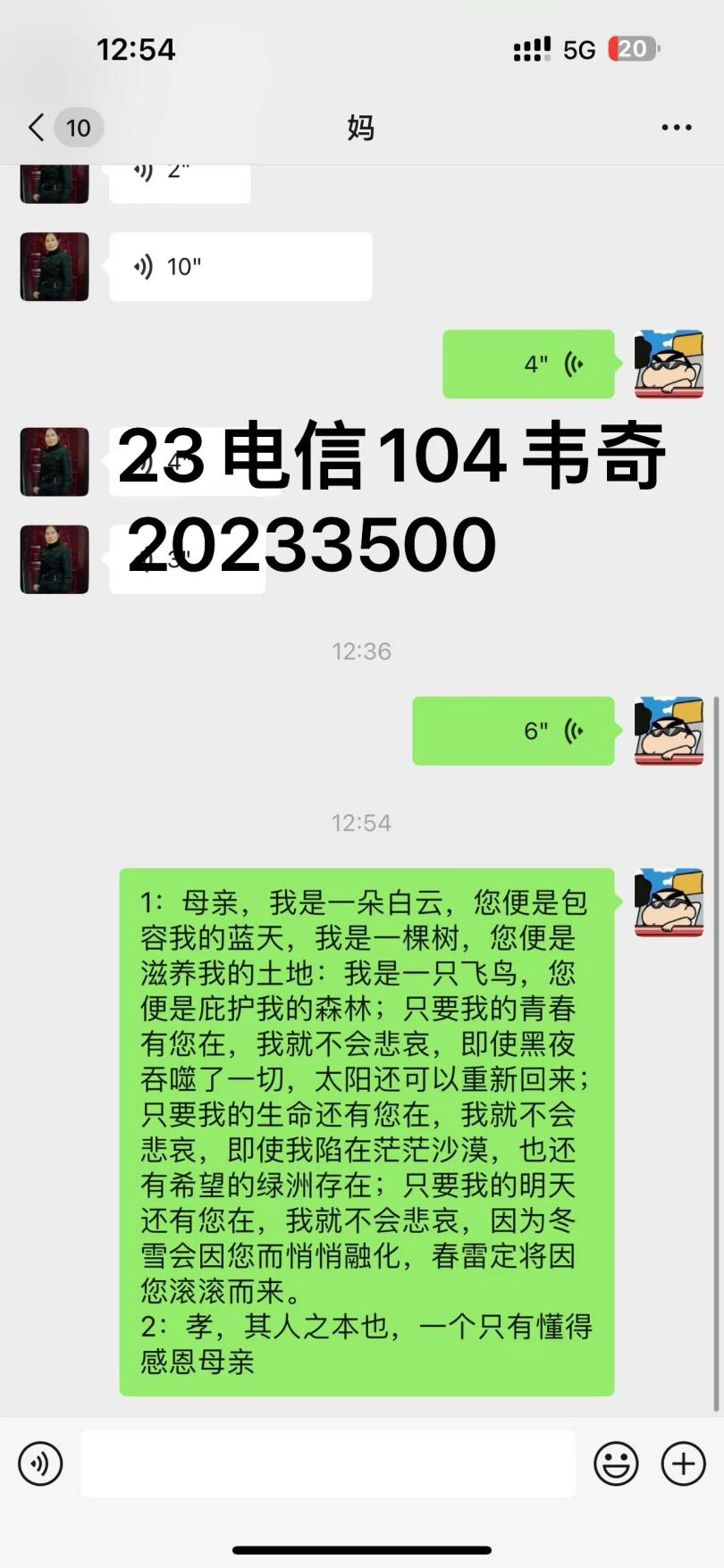Play my 4-second voice message
Image resolution: width=724 pixels, height=1568 pixels.
pyautogui.click(x=528, y=364)
